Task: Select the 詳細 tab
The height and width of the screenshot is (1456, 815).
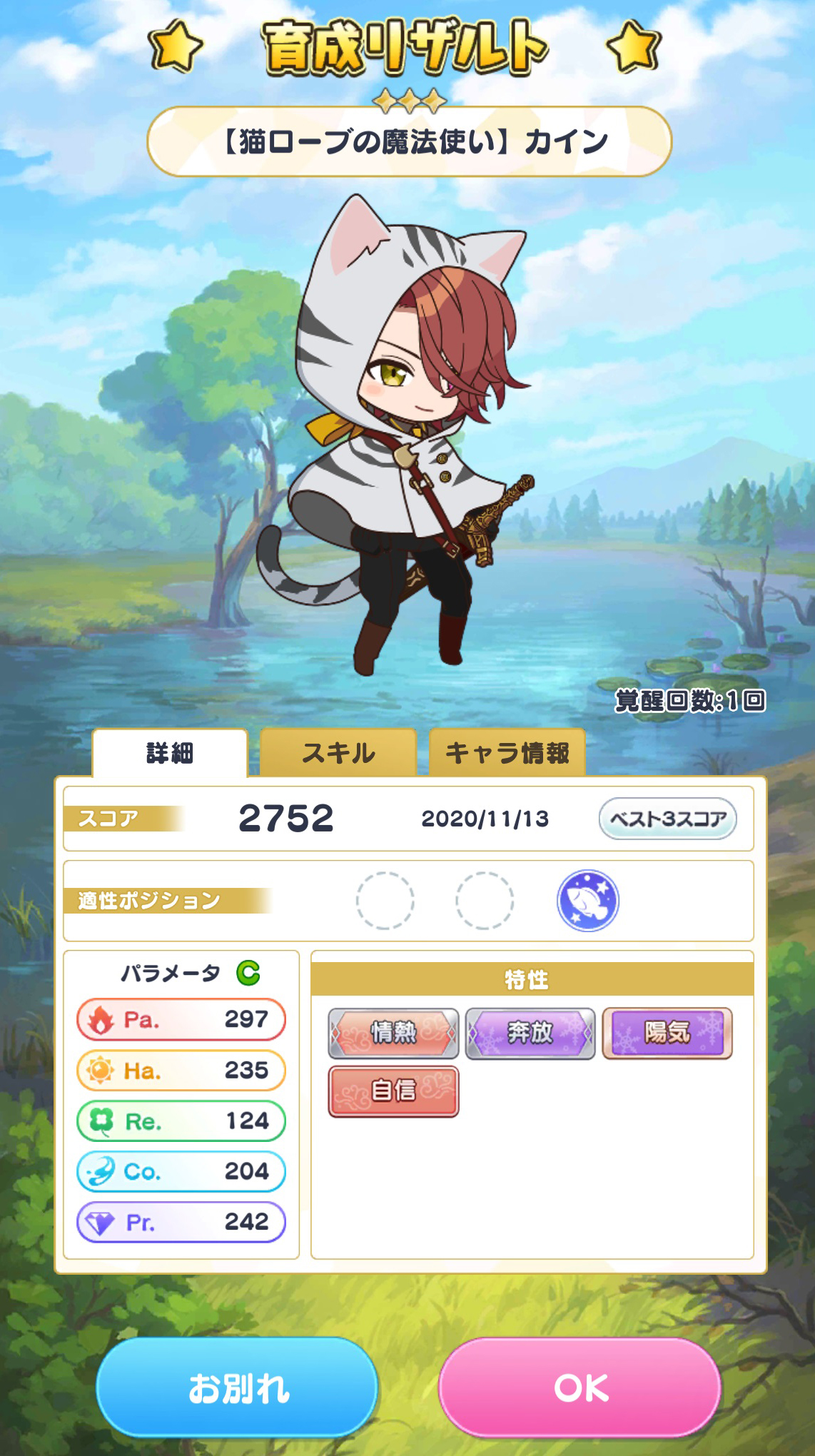Action: click(170, 753)
